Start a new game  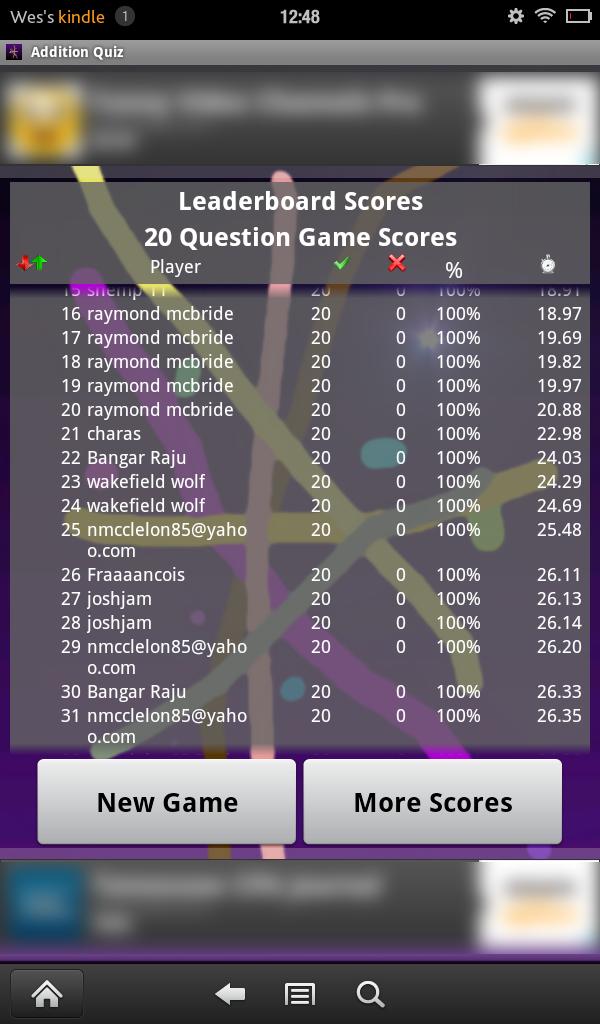tap(167, 802)
